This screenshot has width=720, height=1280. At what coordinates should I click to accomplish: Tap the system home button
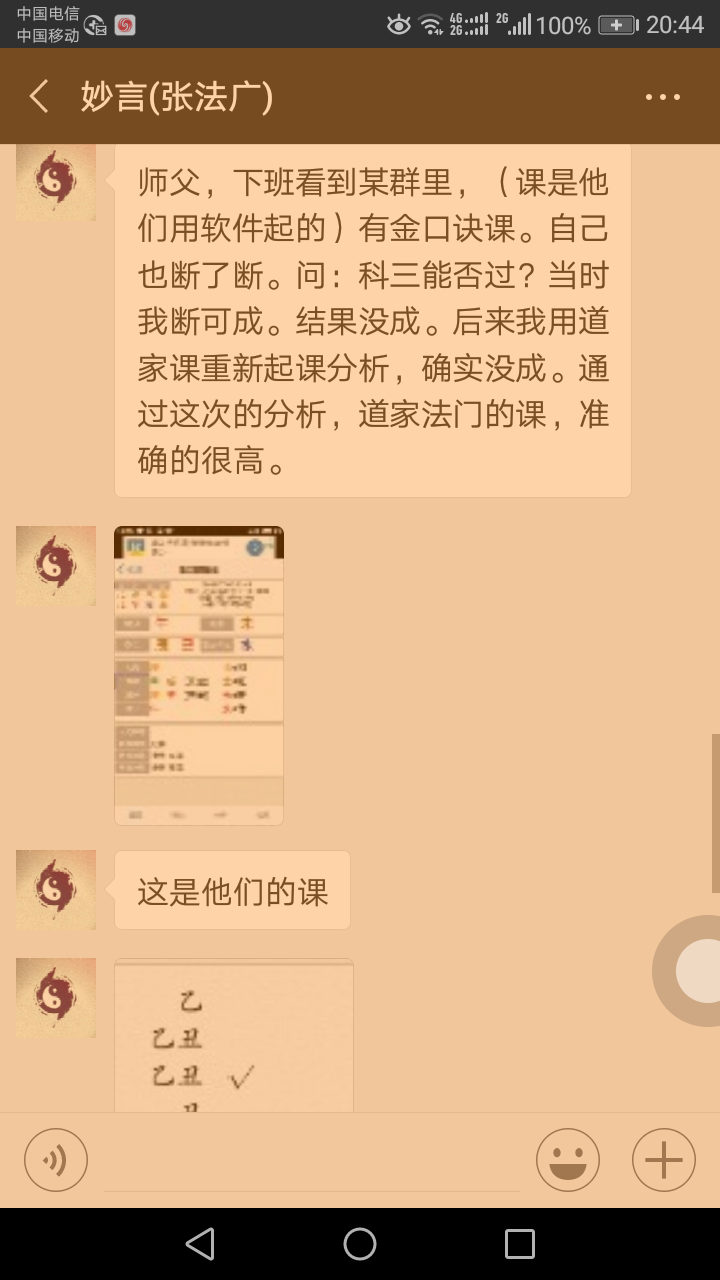point(360,1244)
